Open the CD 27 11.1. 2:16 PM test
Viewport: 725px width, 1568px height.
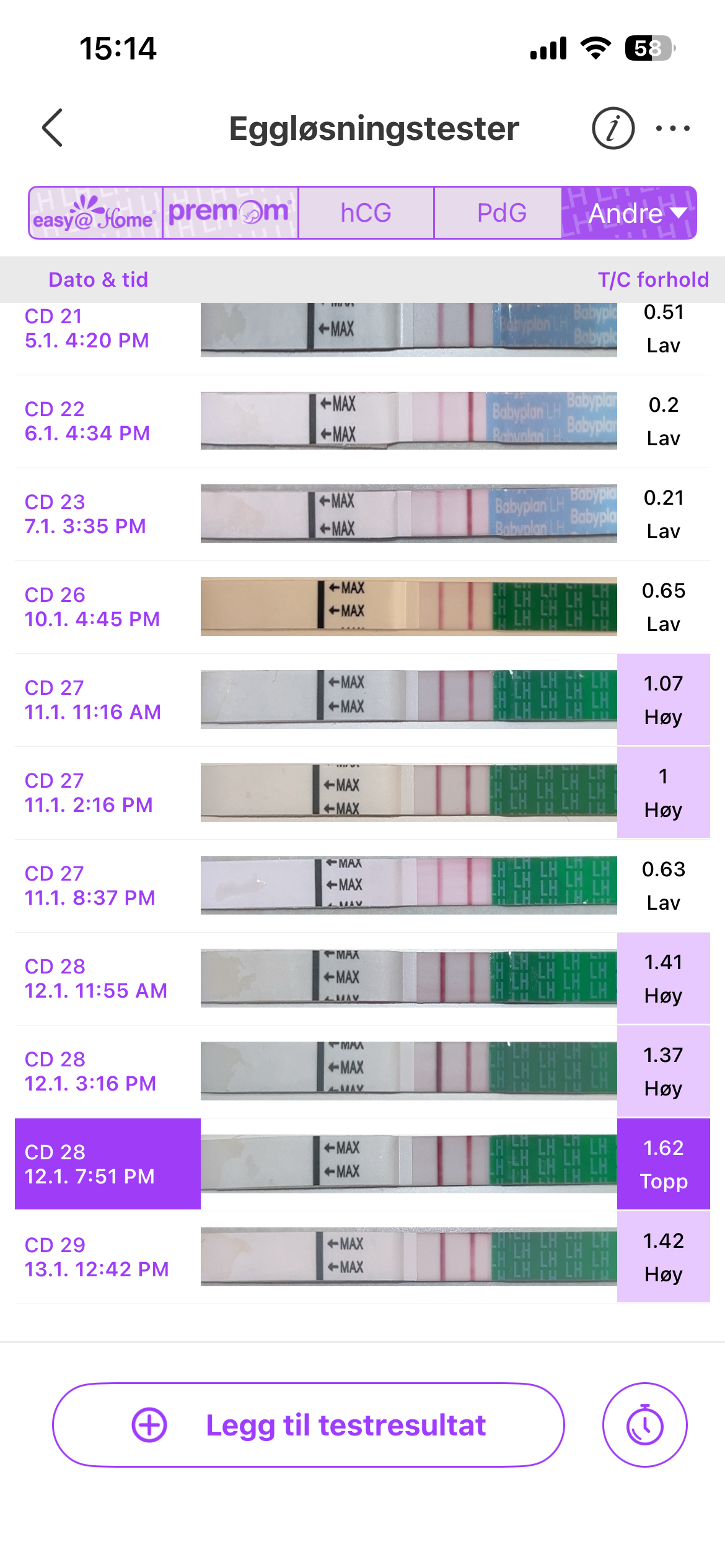coord(362,792)
